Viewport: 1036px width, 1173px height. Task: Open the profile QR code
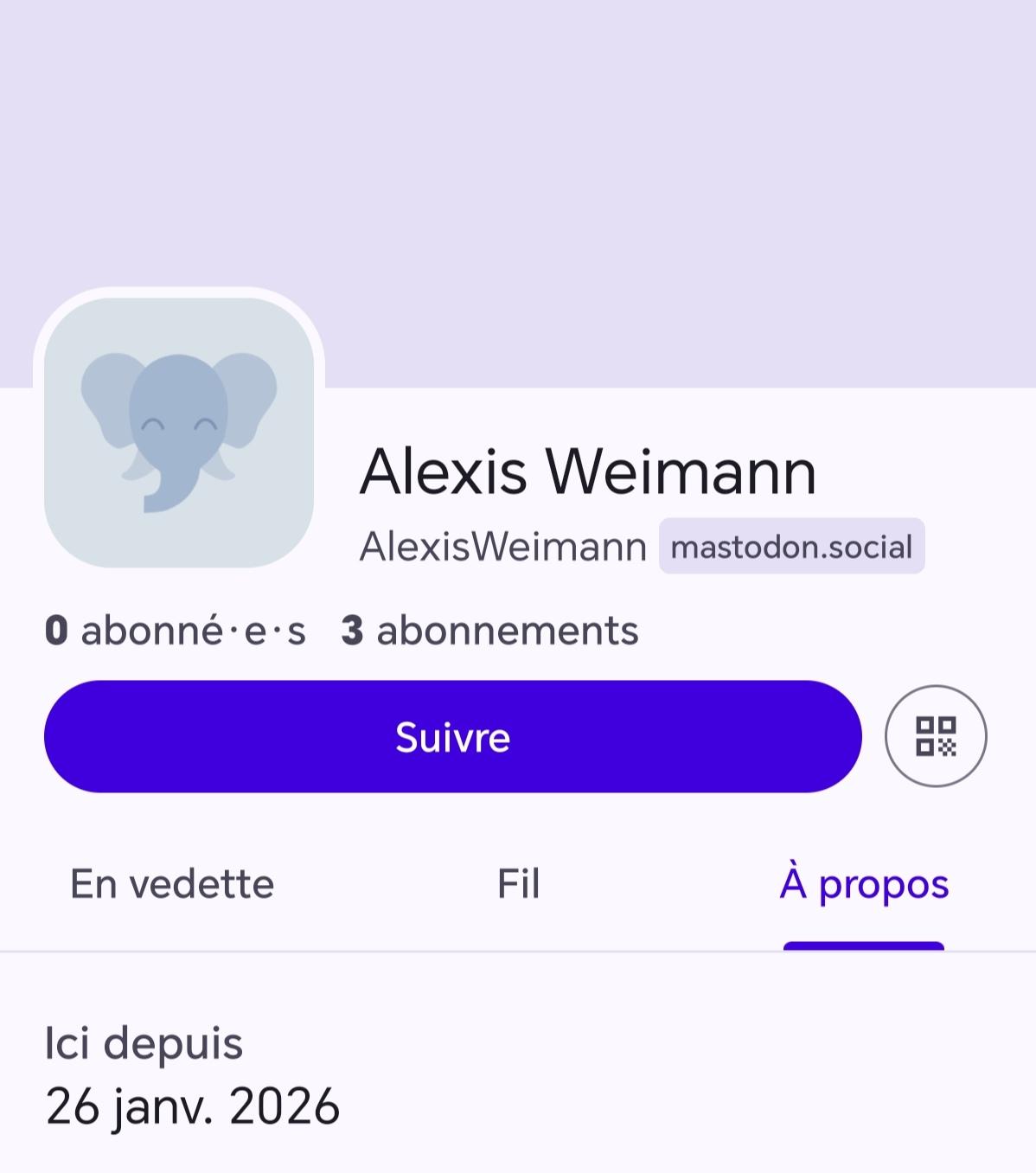click(935, 736)
